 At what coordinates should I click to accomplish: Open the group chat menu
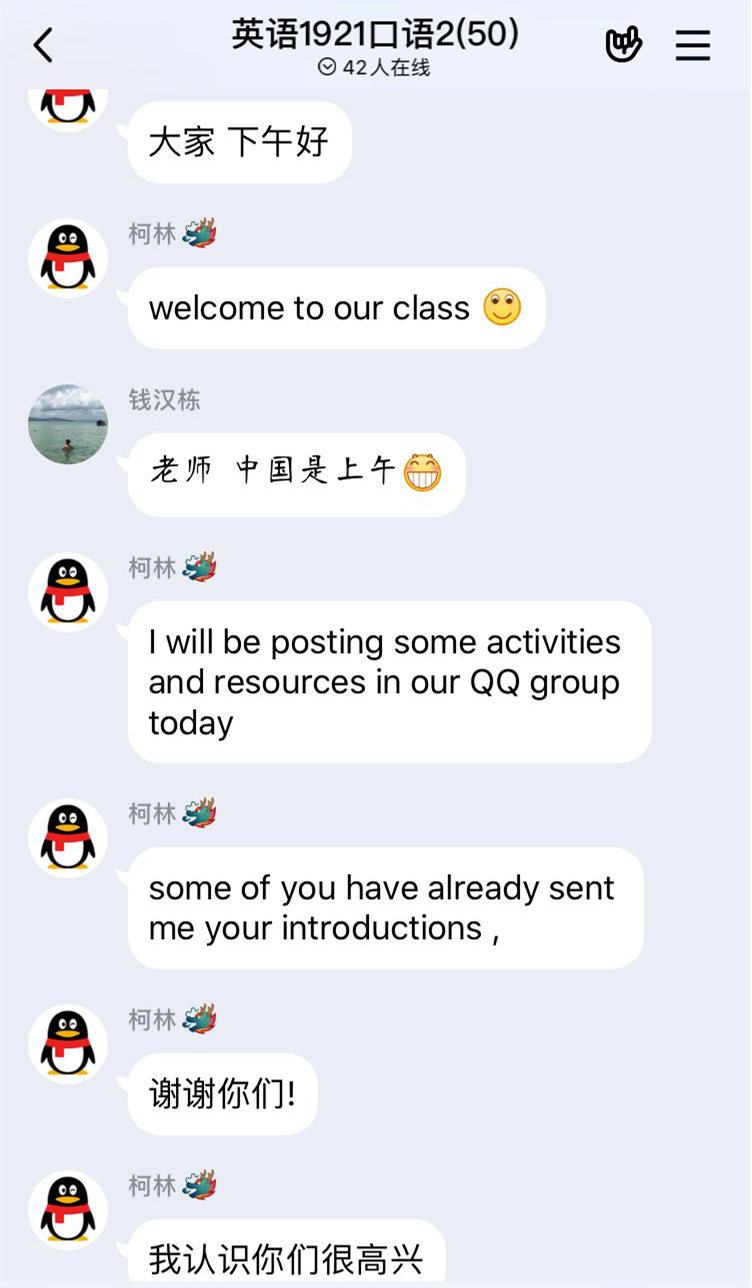[x=692, y=46]
